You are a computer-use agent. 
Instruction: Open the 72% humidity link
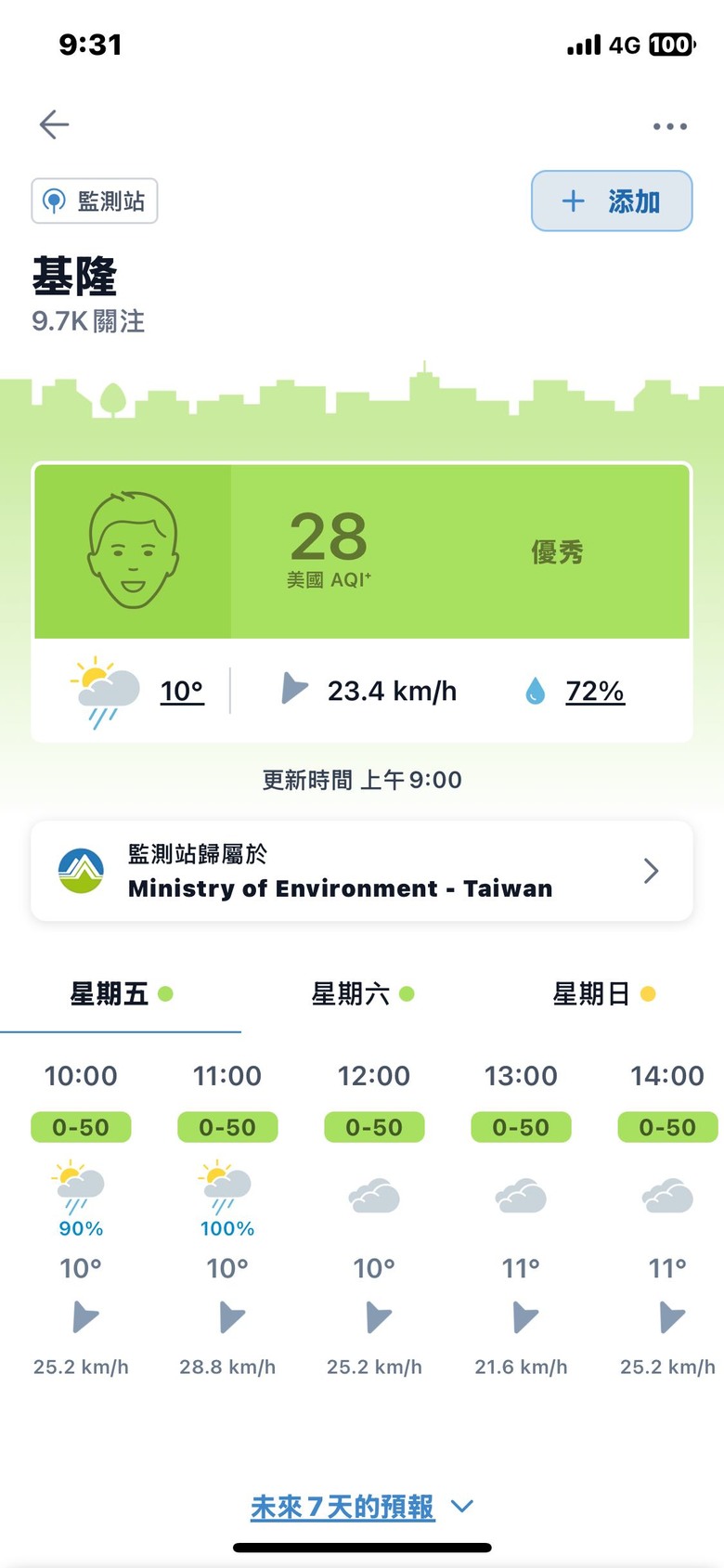tap(595, 691)
